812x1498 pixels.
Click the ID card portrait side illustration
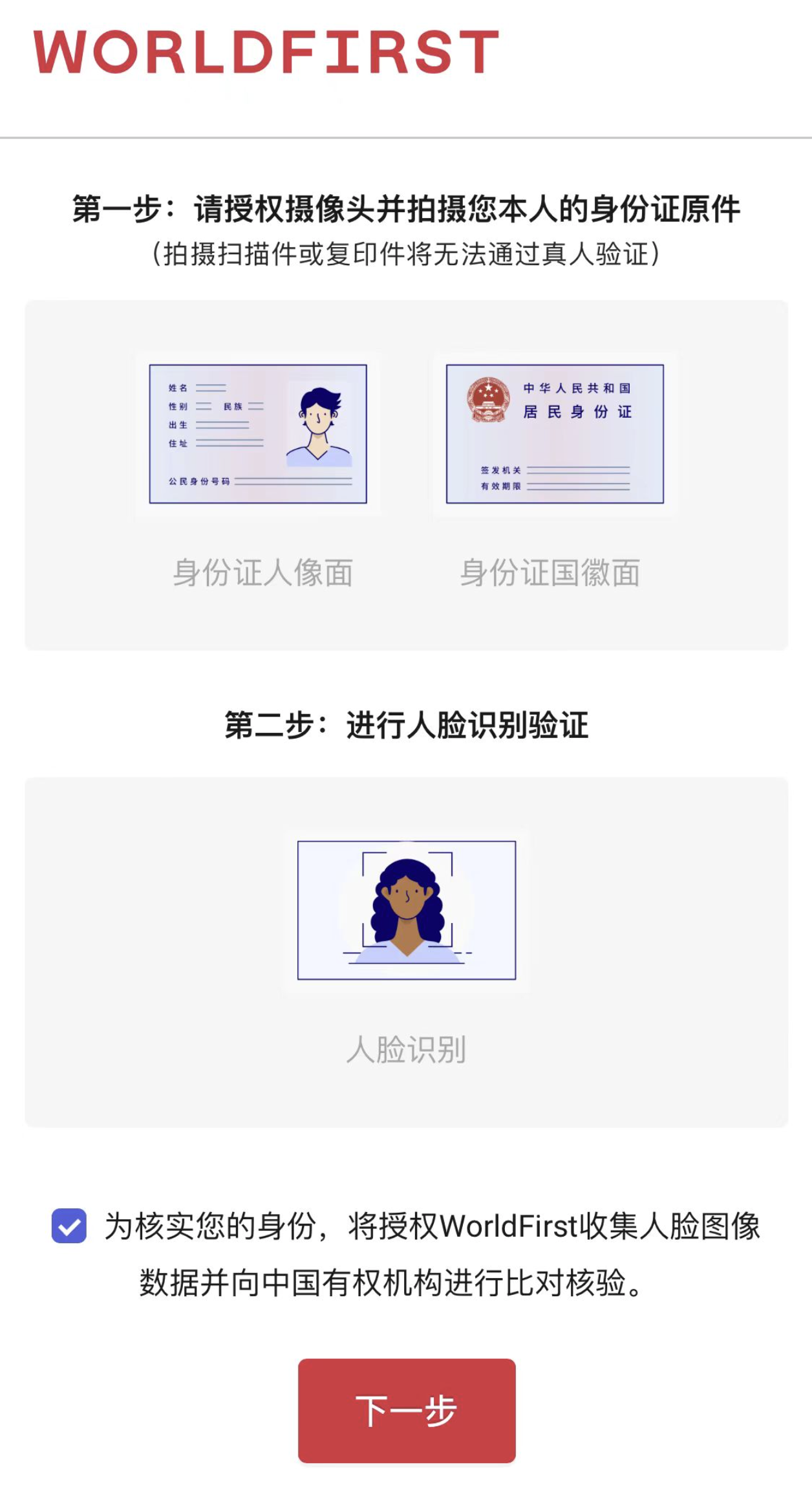pyautogui.click(x=257, y=435)
